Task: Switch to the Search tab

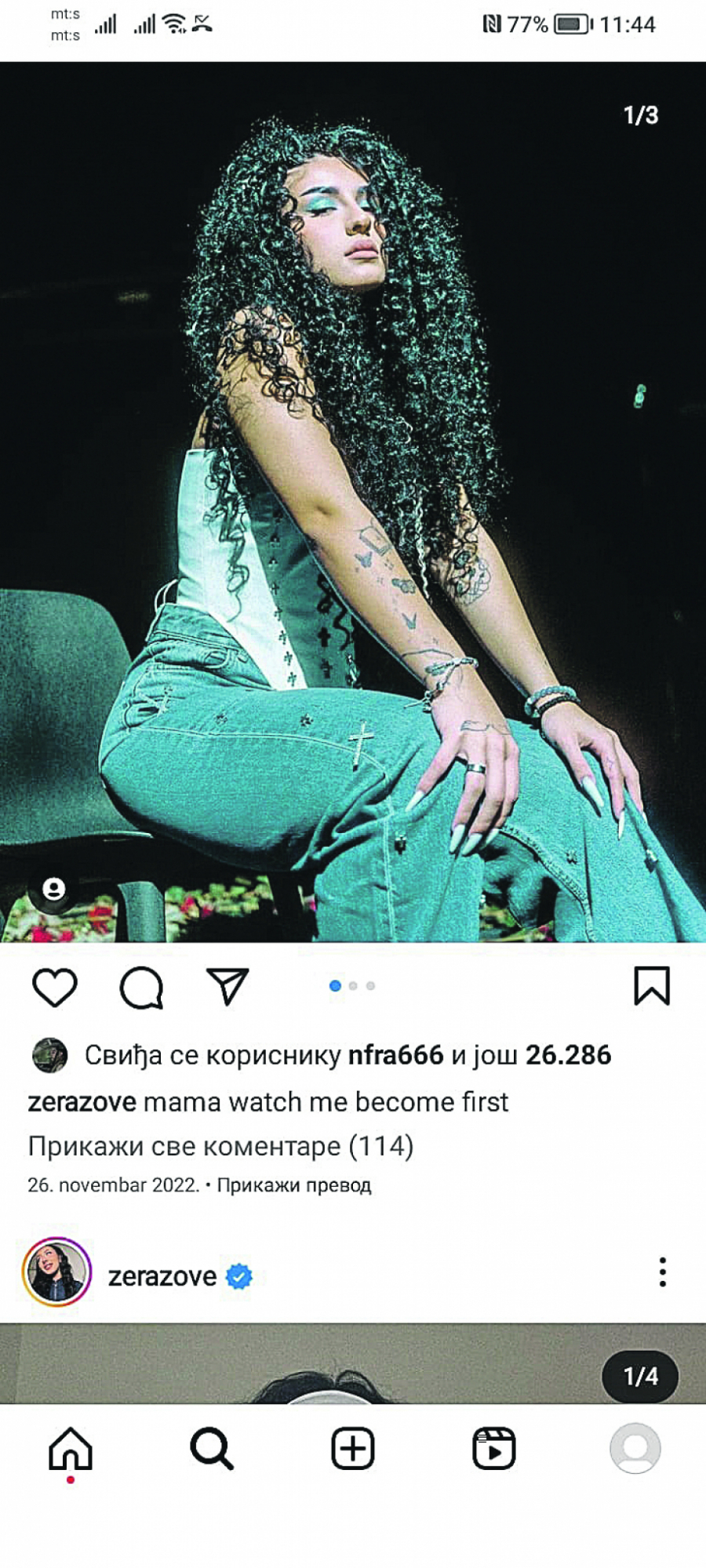Action: pos(212,1449)
